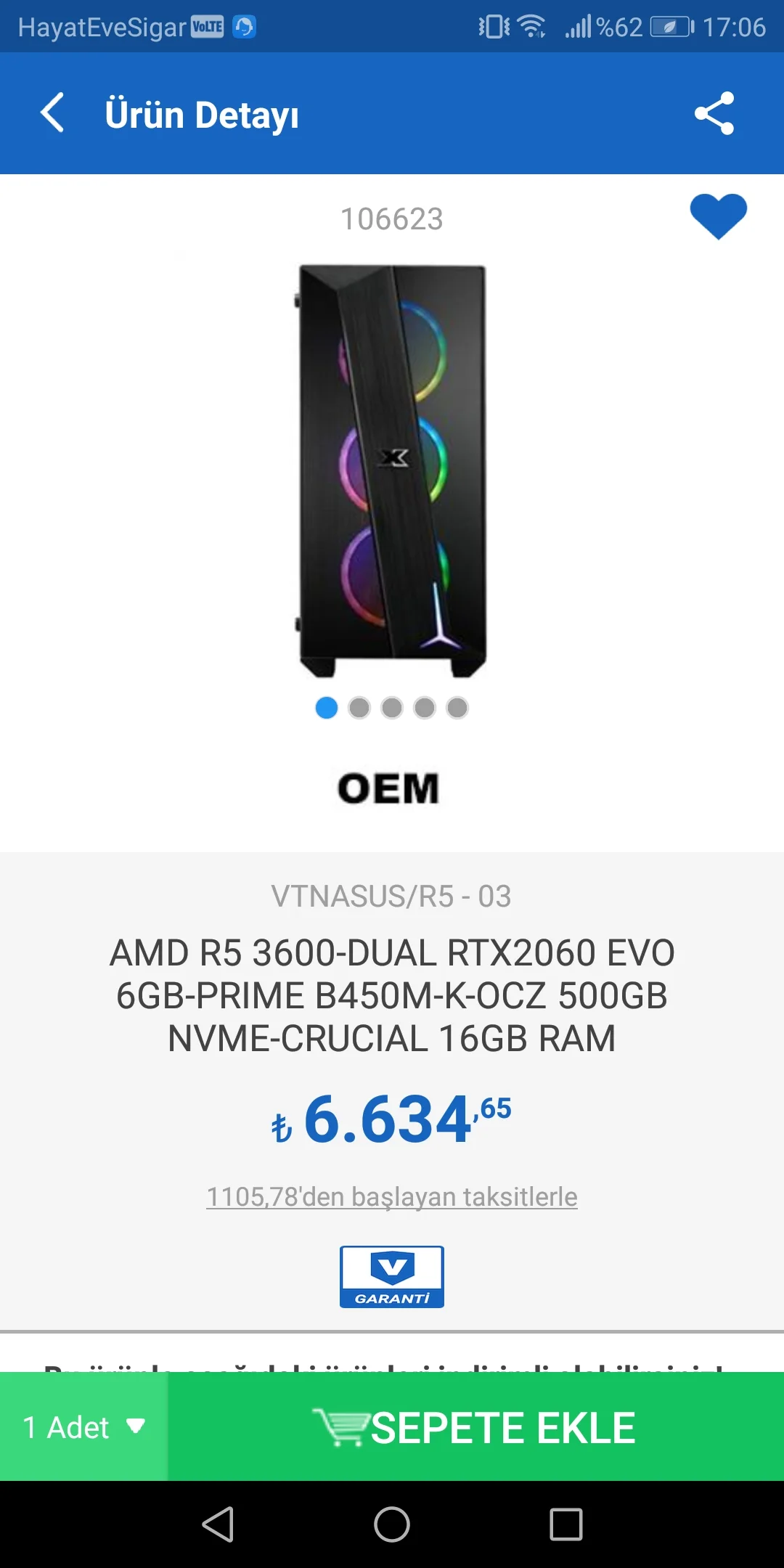Open the installment options link
The width and height of the screenshot is (784, 1568).
click(392, 1196)
